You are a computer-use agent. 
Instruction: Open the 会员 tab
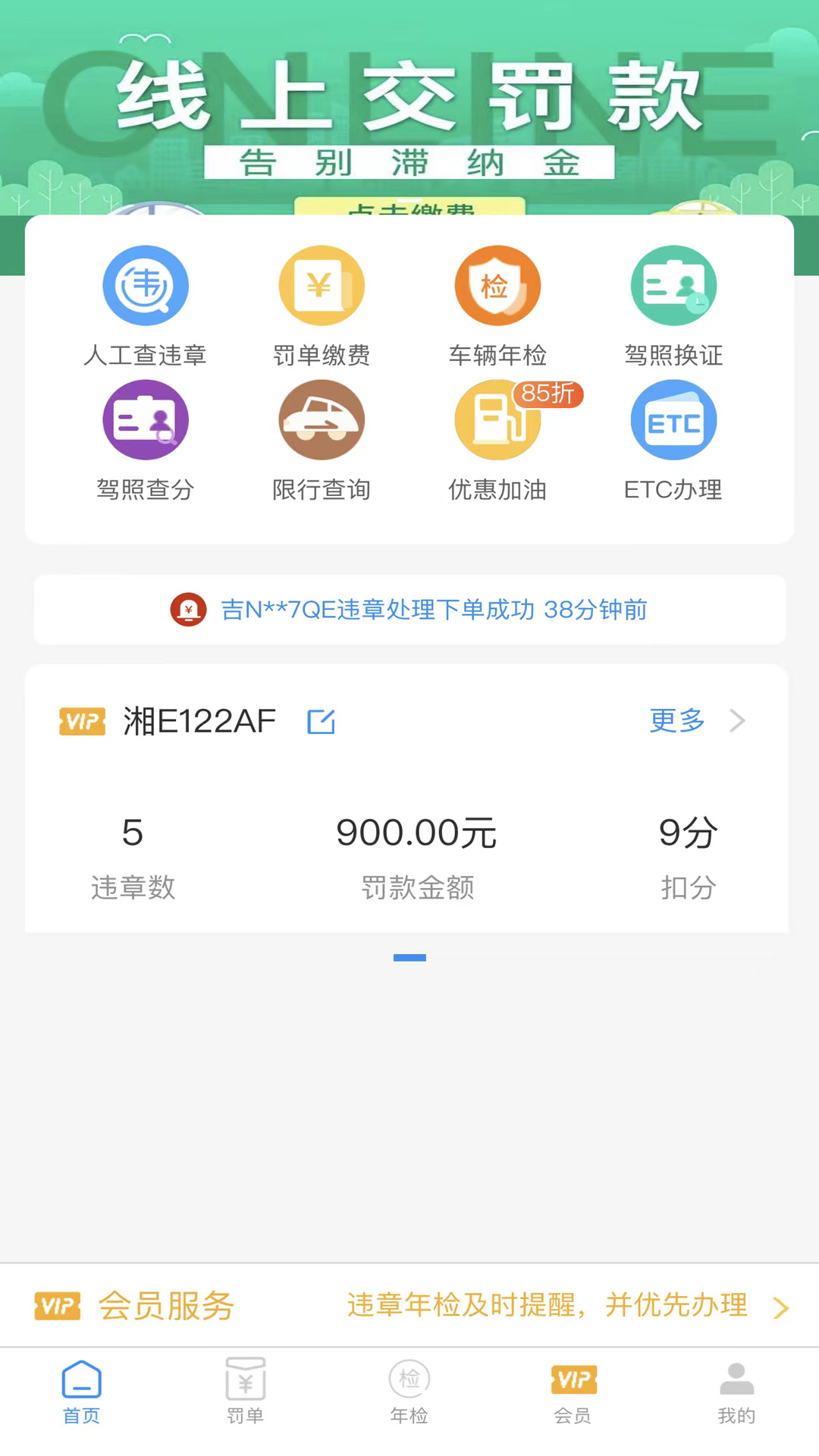click(573, 1392)
